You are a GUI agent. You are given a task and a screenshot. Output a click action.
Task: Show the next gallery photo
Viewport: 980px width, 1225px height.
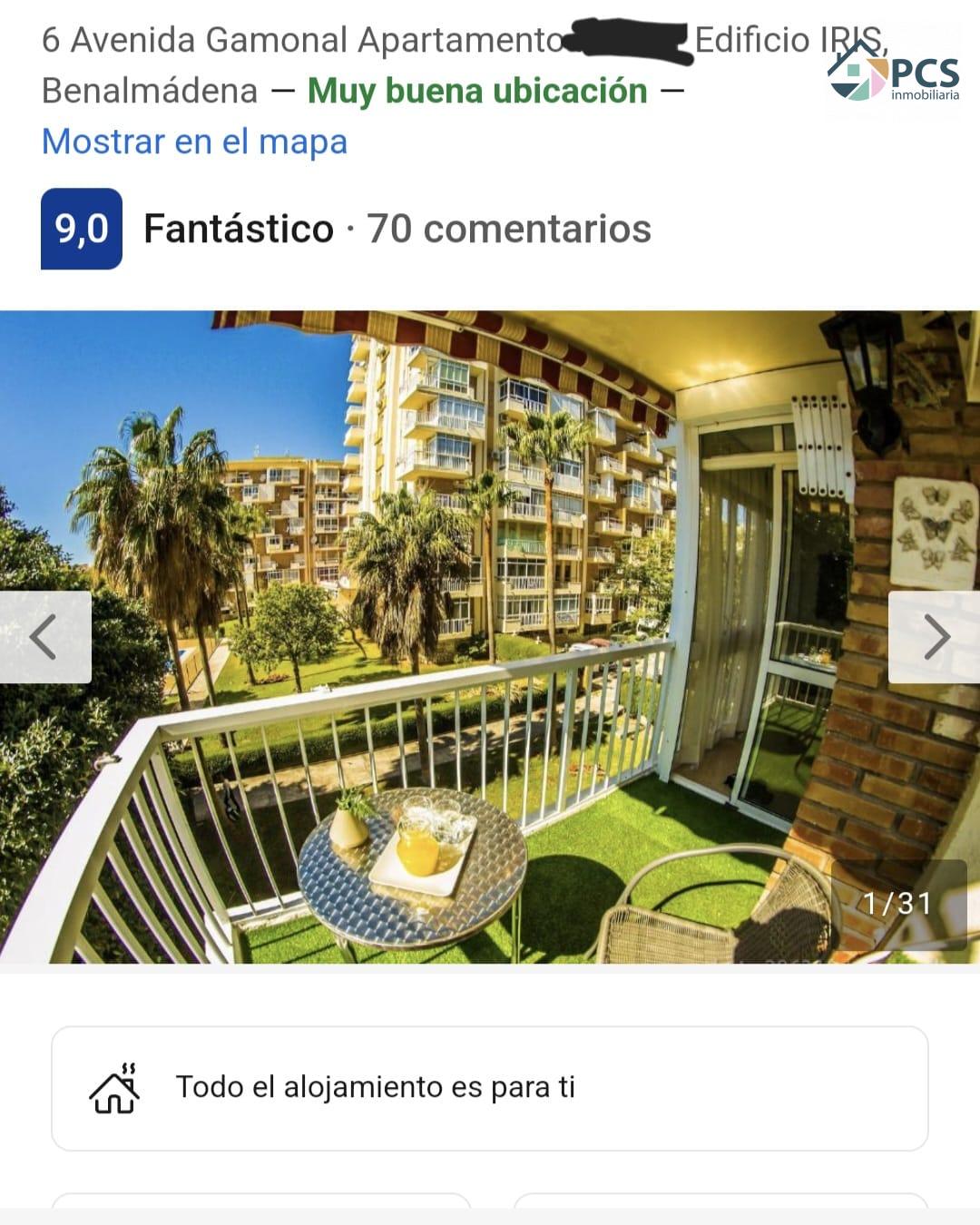coord(935,637)
